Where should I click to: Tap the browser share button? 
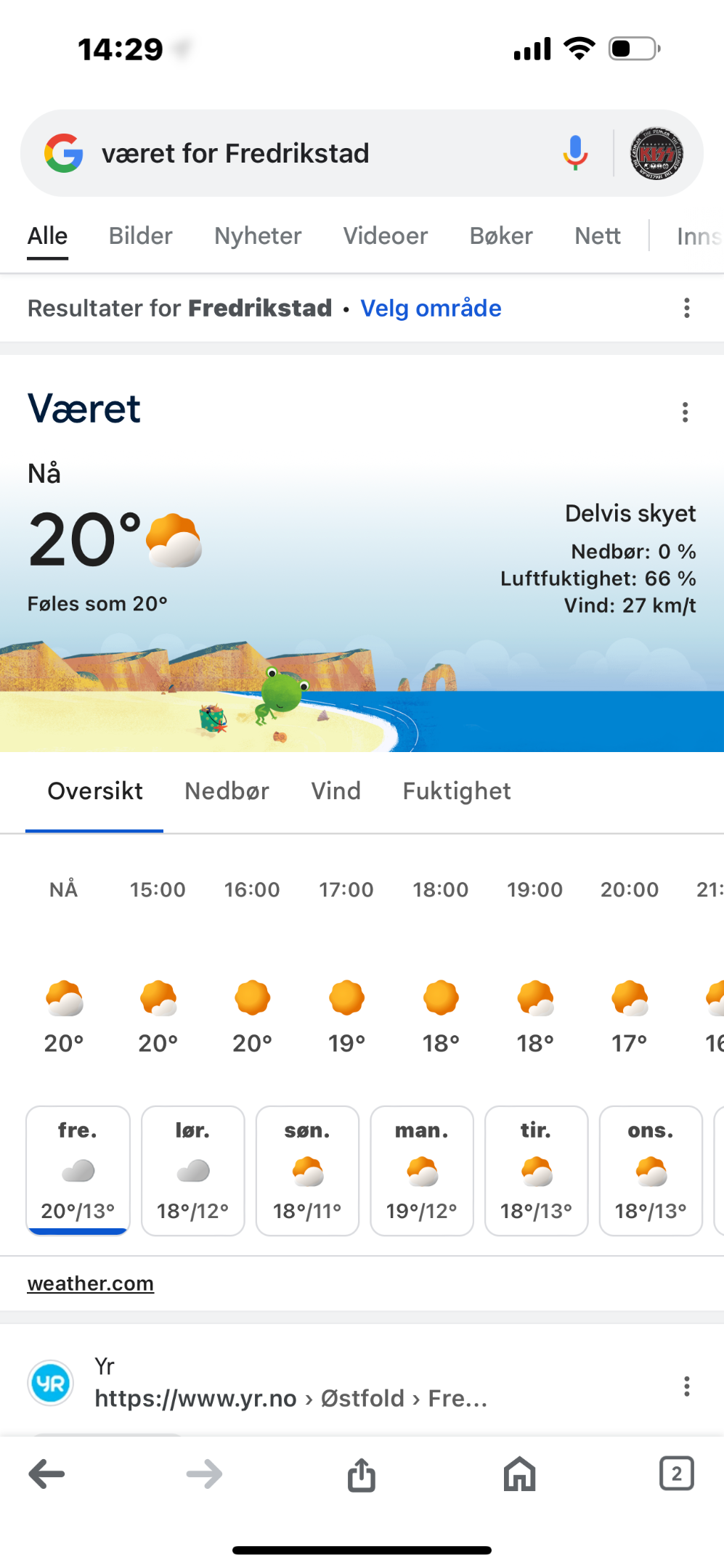362,1474
